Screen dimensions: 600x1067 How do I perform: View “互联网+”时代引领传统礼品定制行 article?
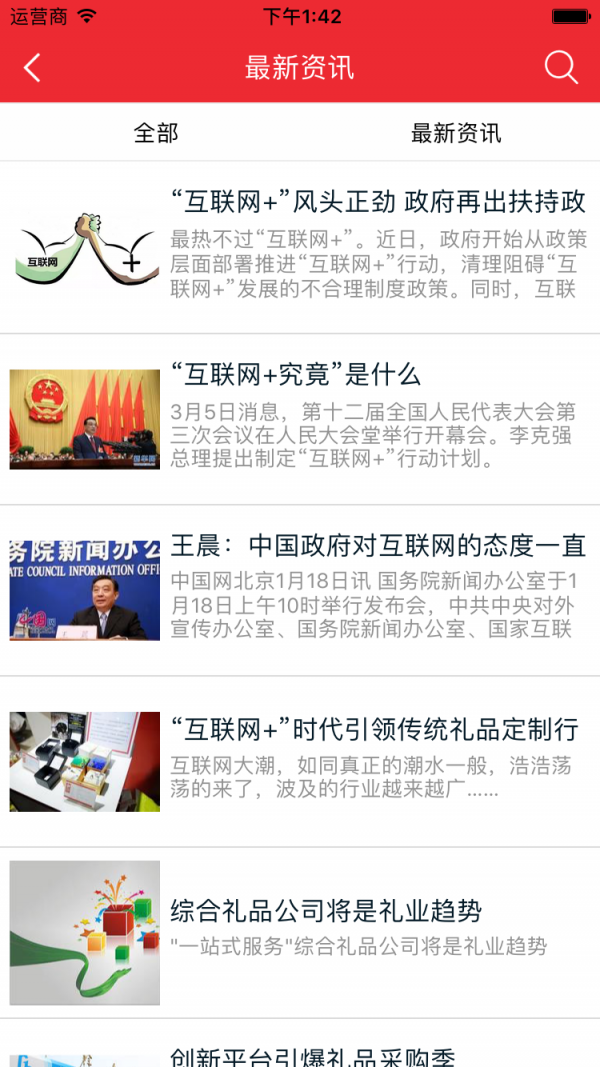[x=374, y=728]
